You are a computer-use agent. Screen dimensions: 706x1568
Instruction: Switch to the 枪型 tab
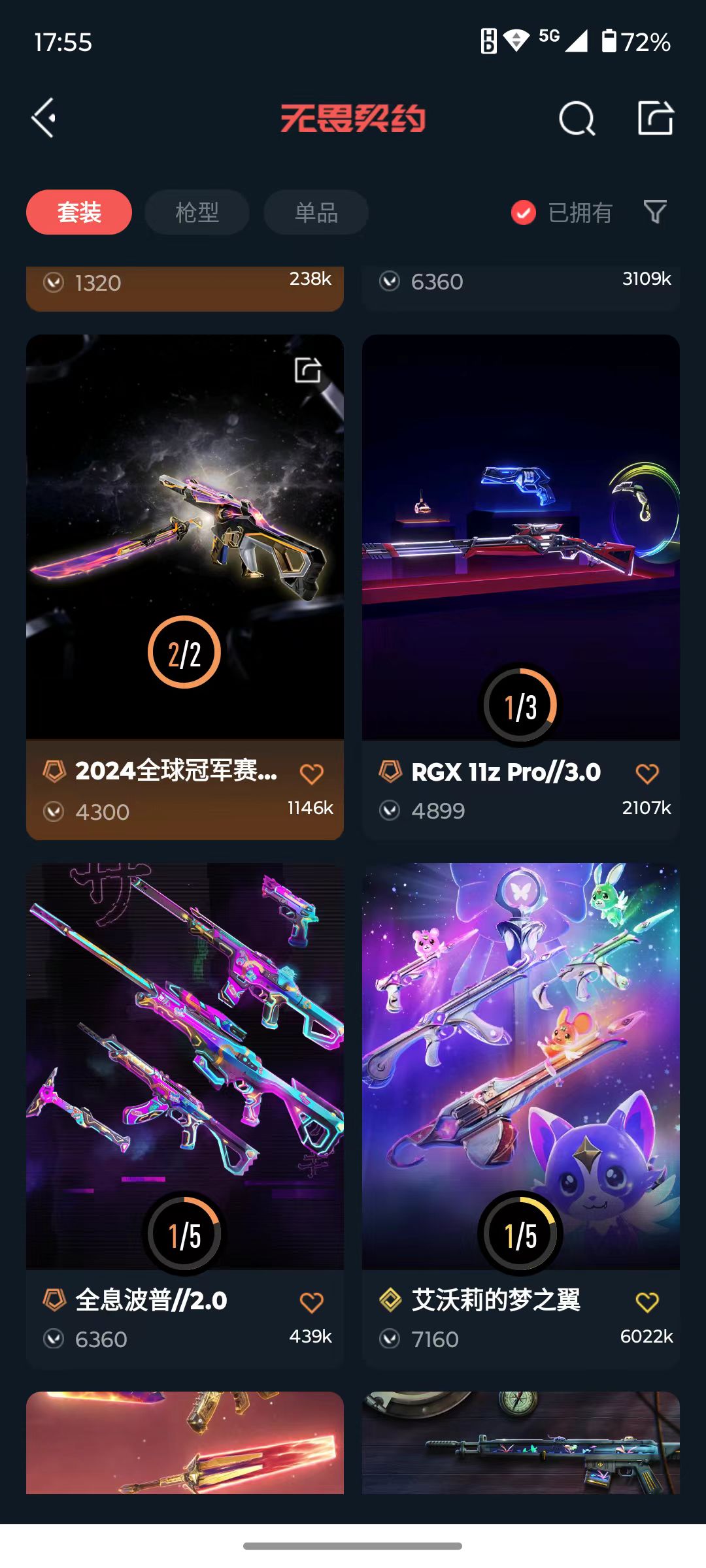pyautogui.click(x=197, y=212)
